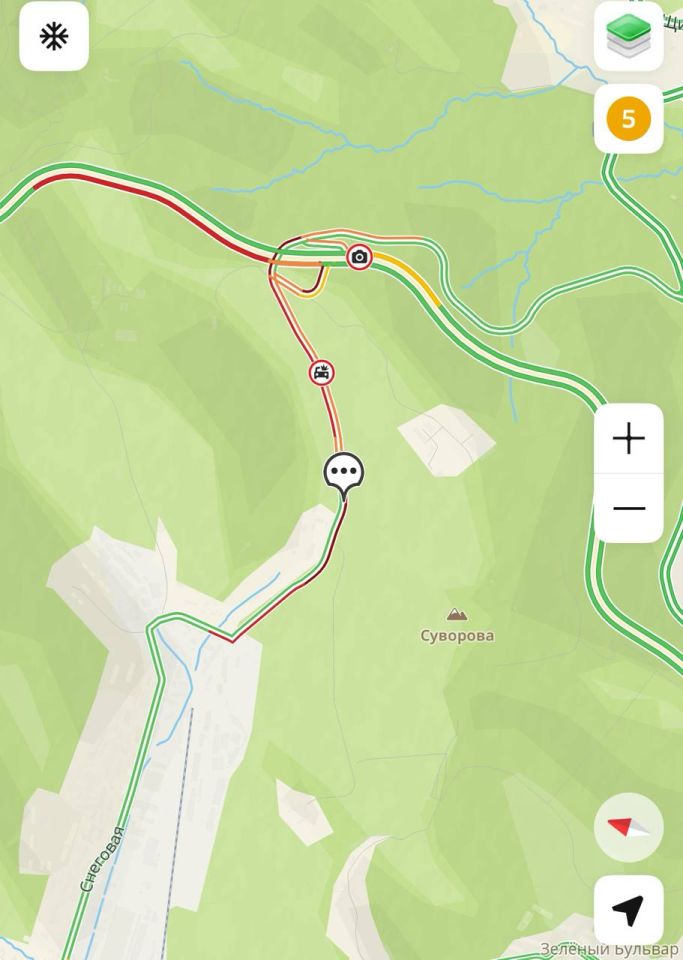The image size is (683, 960).
Task: Open the speed camera marker
Action: 359,258
